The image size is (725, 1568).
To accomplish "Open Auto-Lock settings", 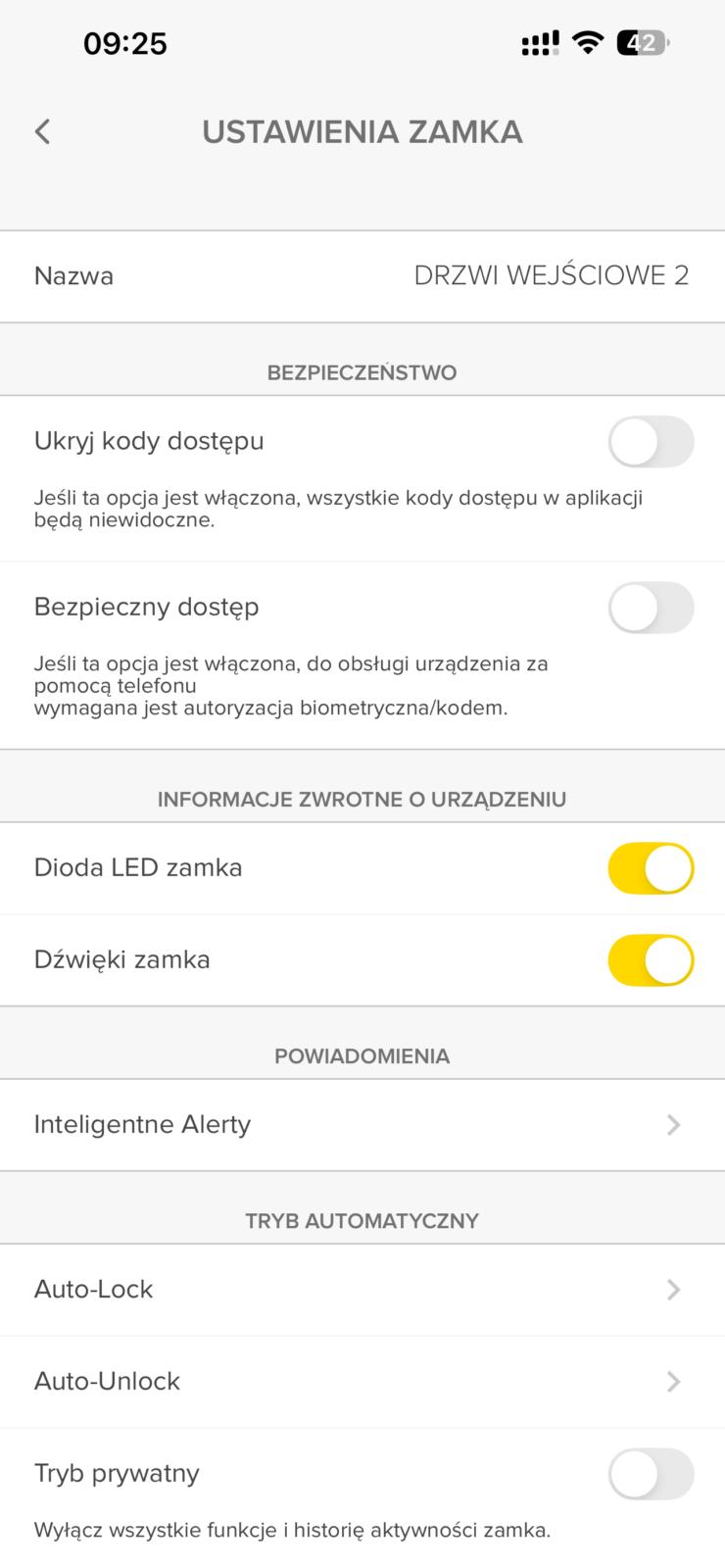I will [362, 1289].
